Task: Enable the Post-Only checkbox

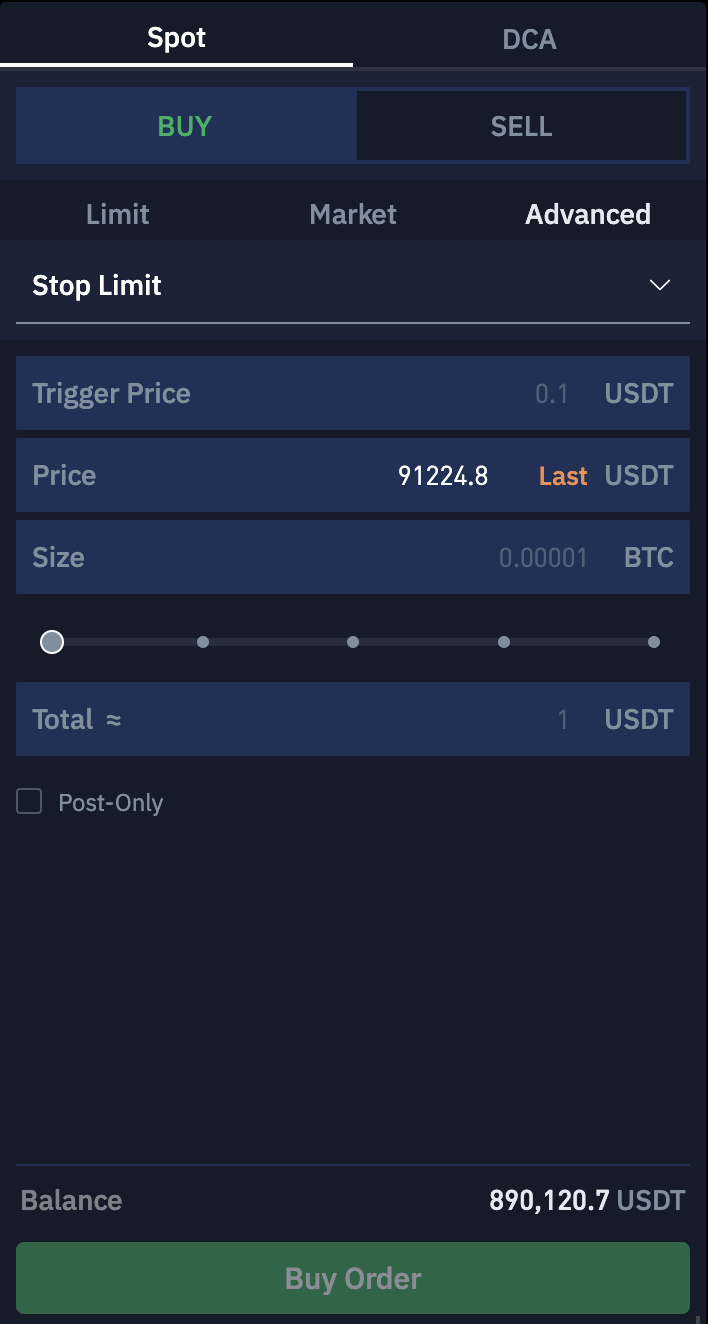Action: (x=29, y=802)
